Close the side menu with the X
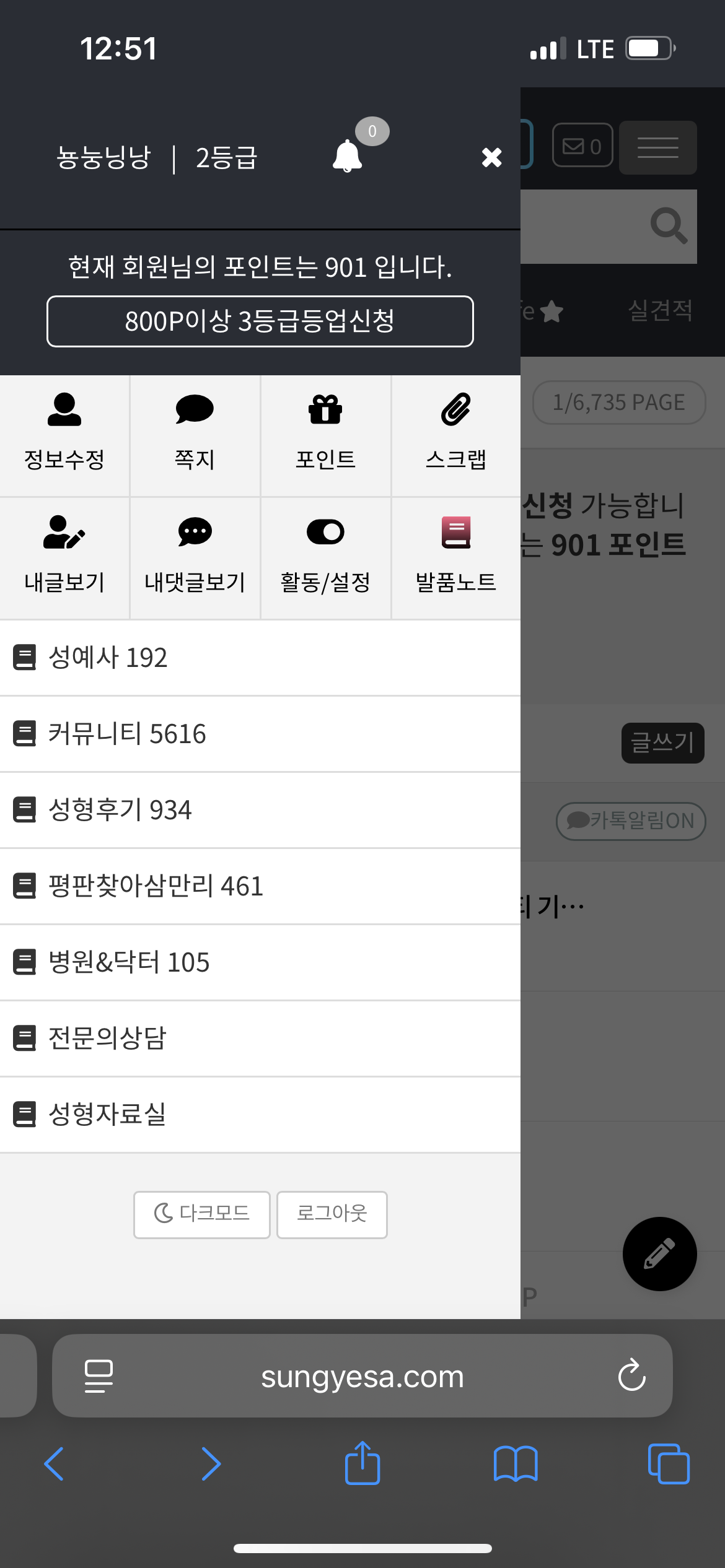The image size is (725, 1568). coord(491,157)
